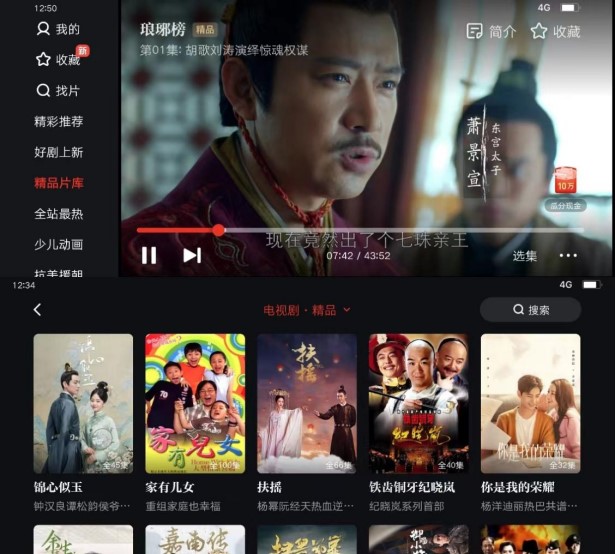Open the 铁齿铜牙纪晓岚 drama card

pyautogui.click(x=419, y=404)
